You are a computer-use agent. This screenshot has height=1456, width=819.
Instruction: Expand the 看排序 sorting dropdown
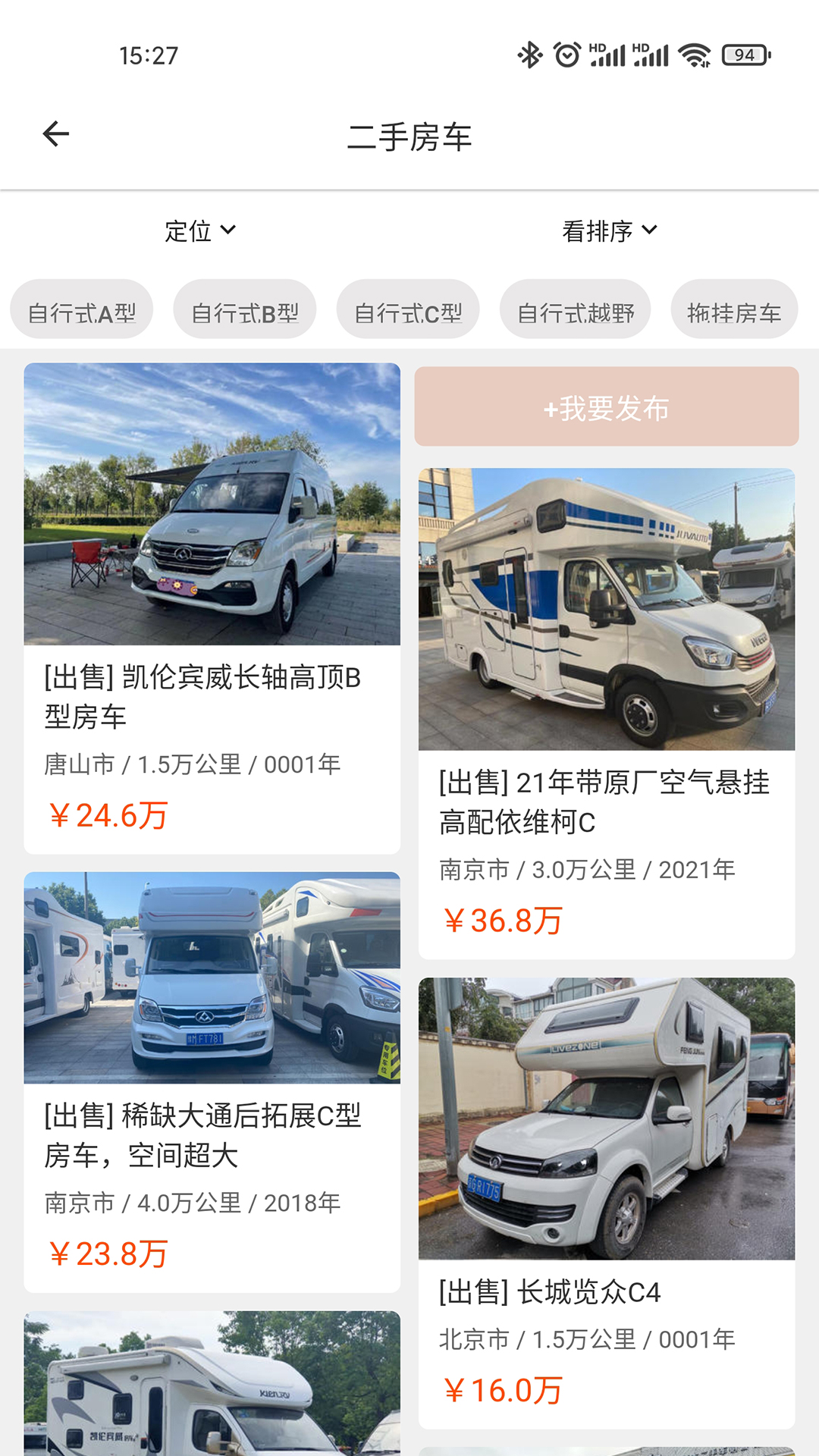[609, 231]
